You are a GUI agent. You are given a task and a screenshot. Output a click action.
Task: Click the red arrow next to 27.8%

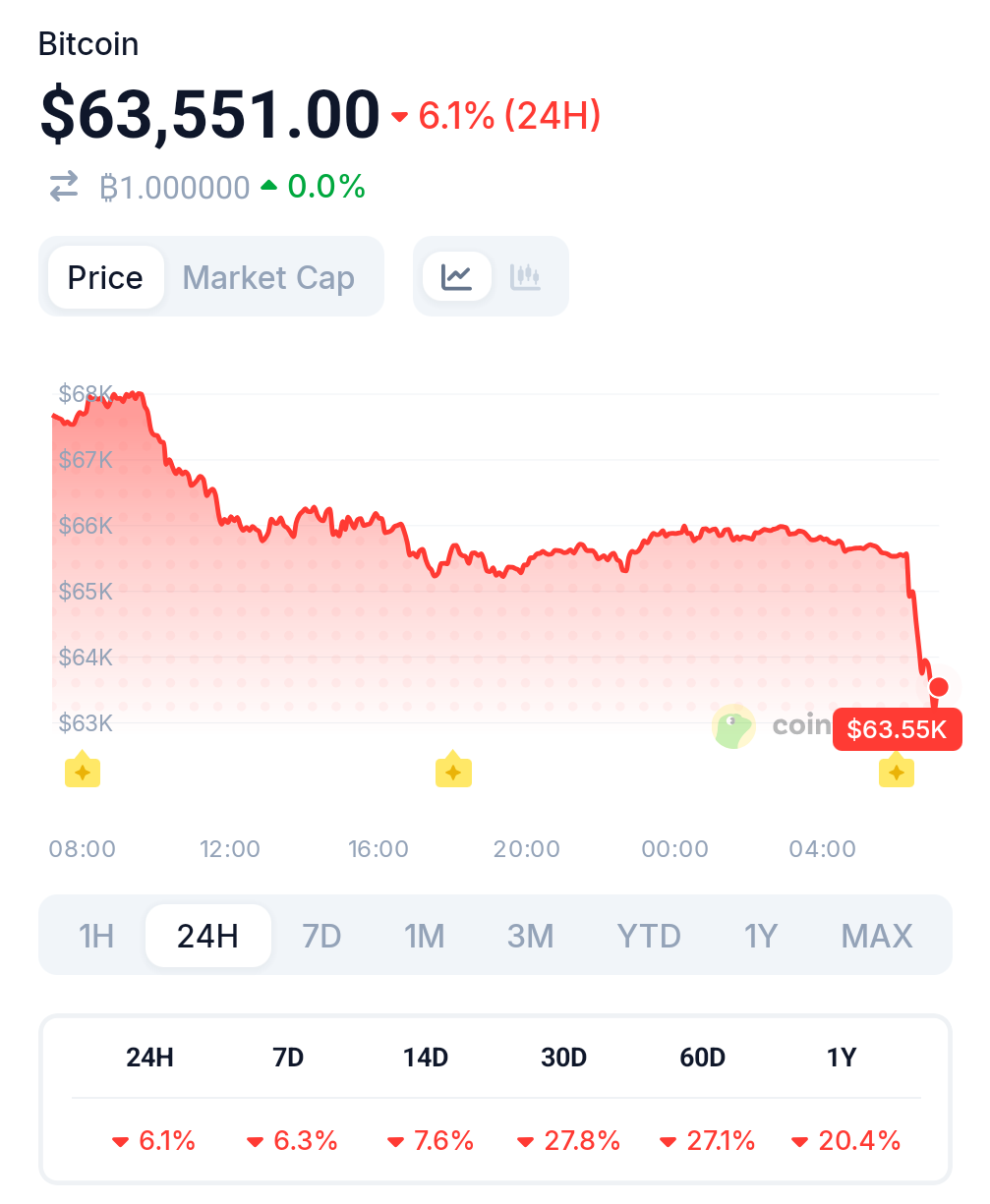[525, 1141]
